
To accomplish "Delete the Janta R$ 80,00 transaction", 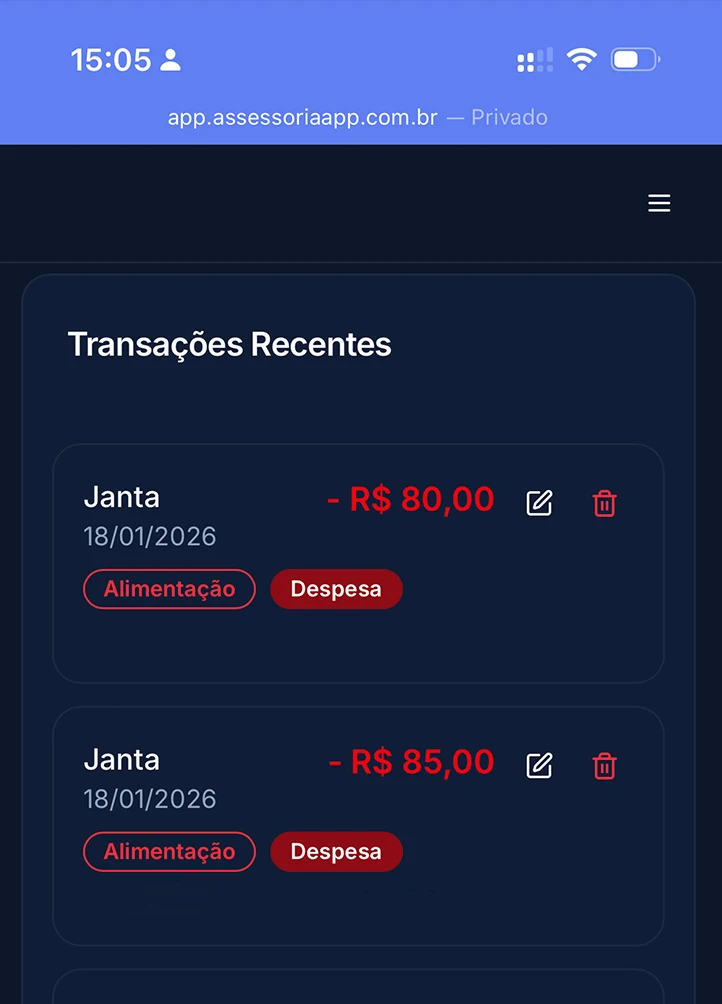I will point(604,503).
